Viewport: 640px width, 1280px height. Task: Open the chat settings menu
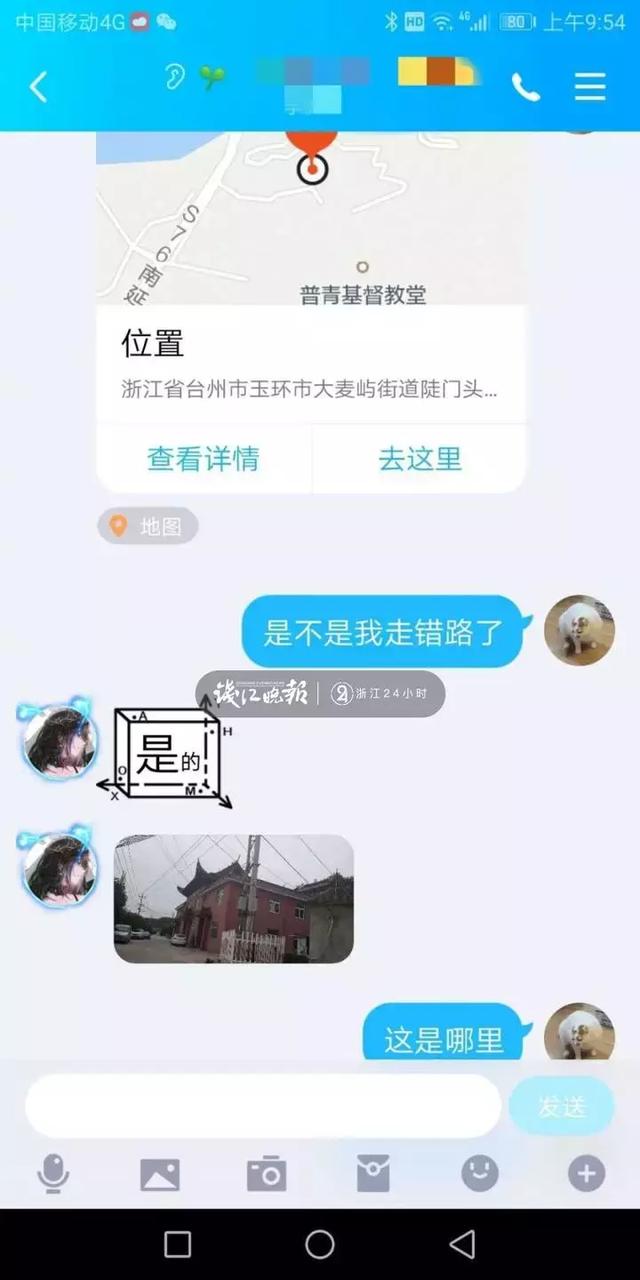pyautogui.click(x=590, y=87)
